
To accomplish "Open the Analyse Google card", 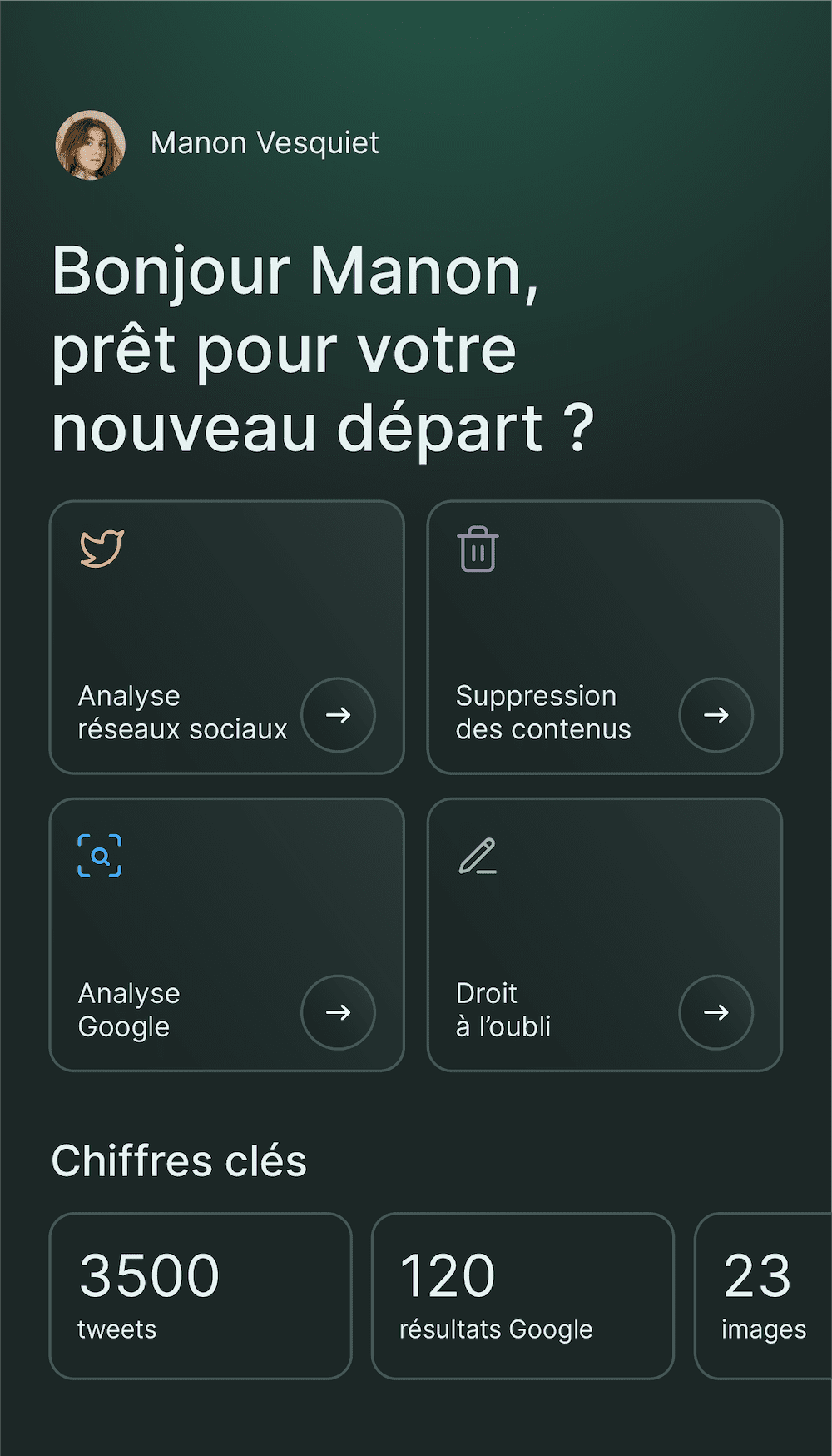I will pyautogui.click(x=227, y=935).
